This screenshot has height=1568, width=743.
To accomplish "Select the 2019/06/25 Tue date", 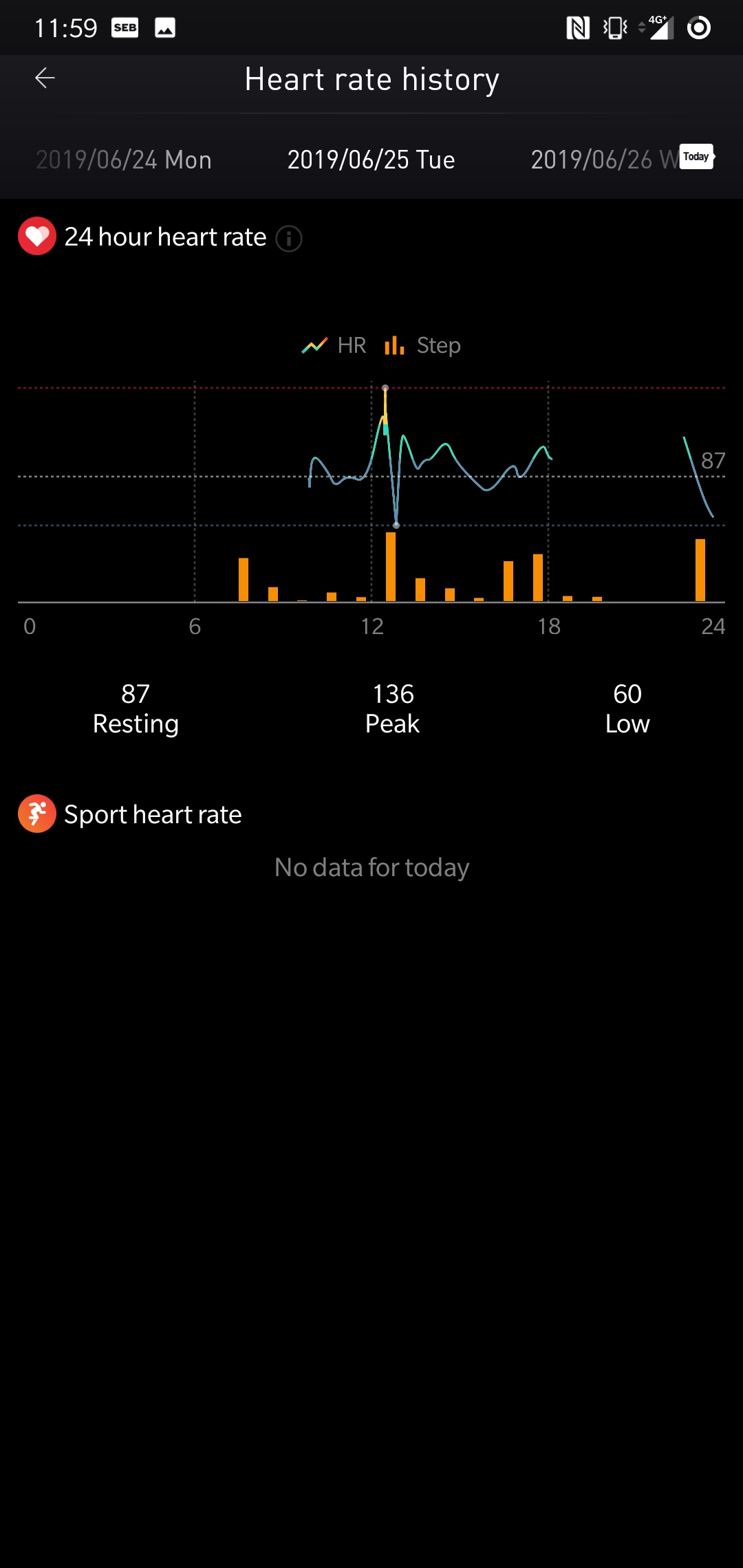I will point(371,160).
